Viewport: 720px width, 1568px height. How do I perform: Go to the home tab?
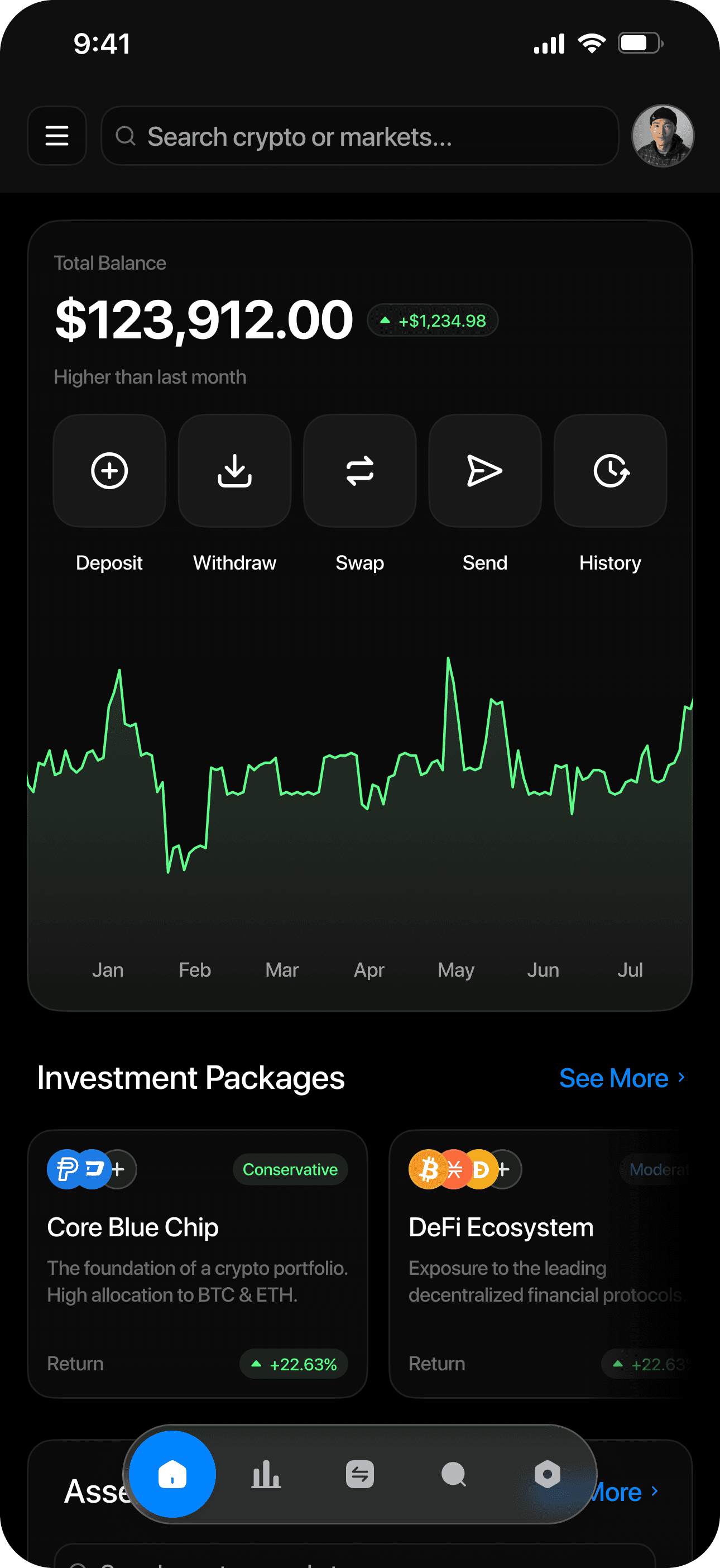coord(173,1474)
